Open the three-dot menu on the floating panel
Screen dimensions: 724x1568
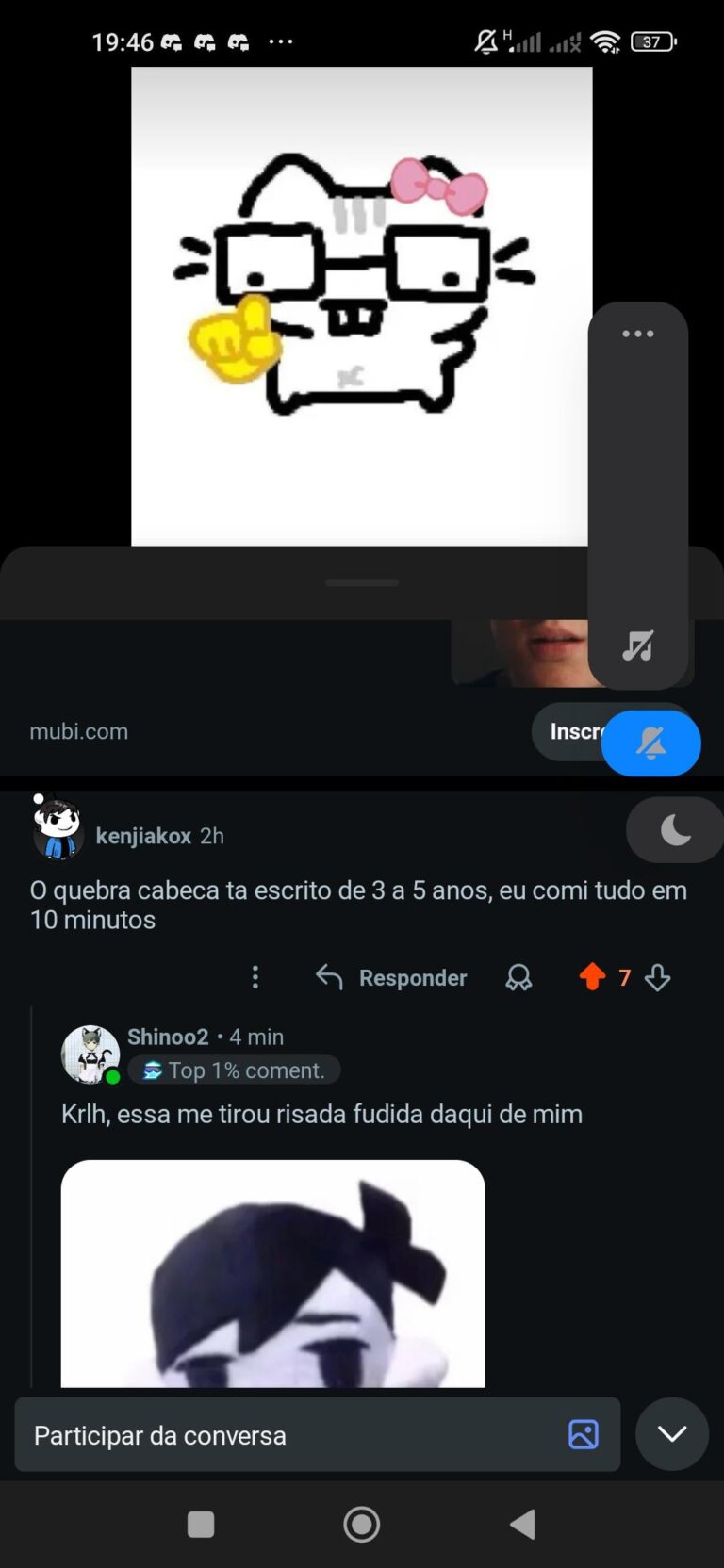[x=637, y=334]
